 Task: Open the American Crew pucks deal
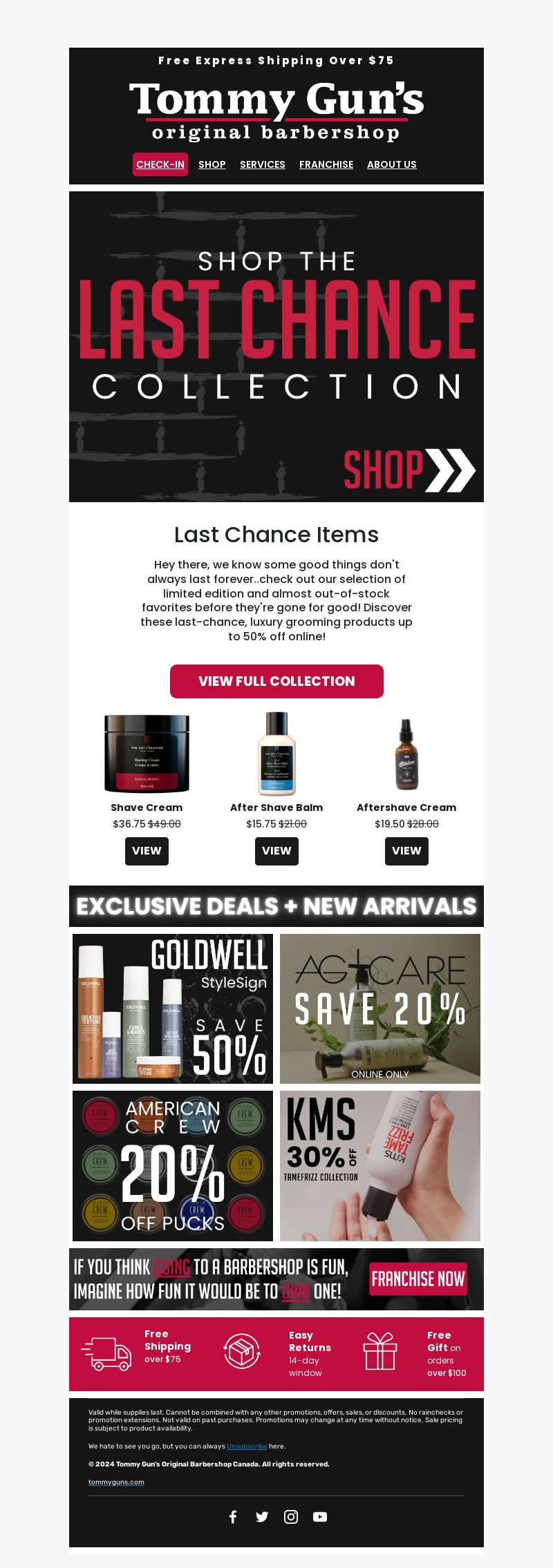pos(173,1165)
